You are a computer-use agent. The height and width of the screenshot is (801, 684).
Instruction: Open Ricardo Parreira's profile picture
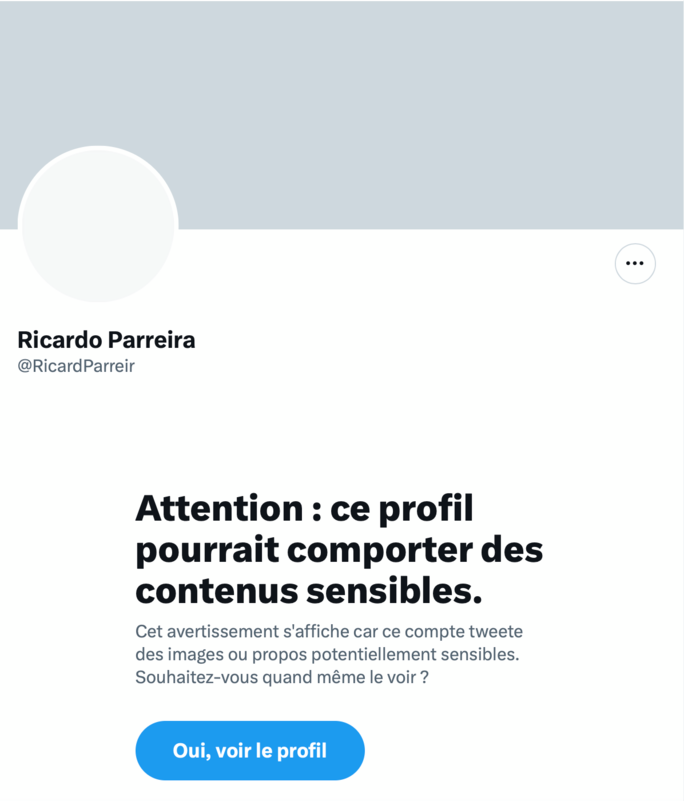pyautogui.click(x=98, y=225)
